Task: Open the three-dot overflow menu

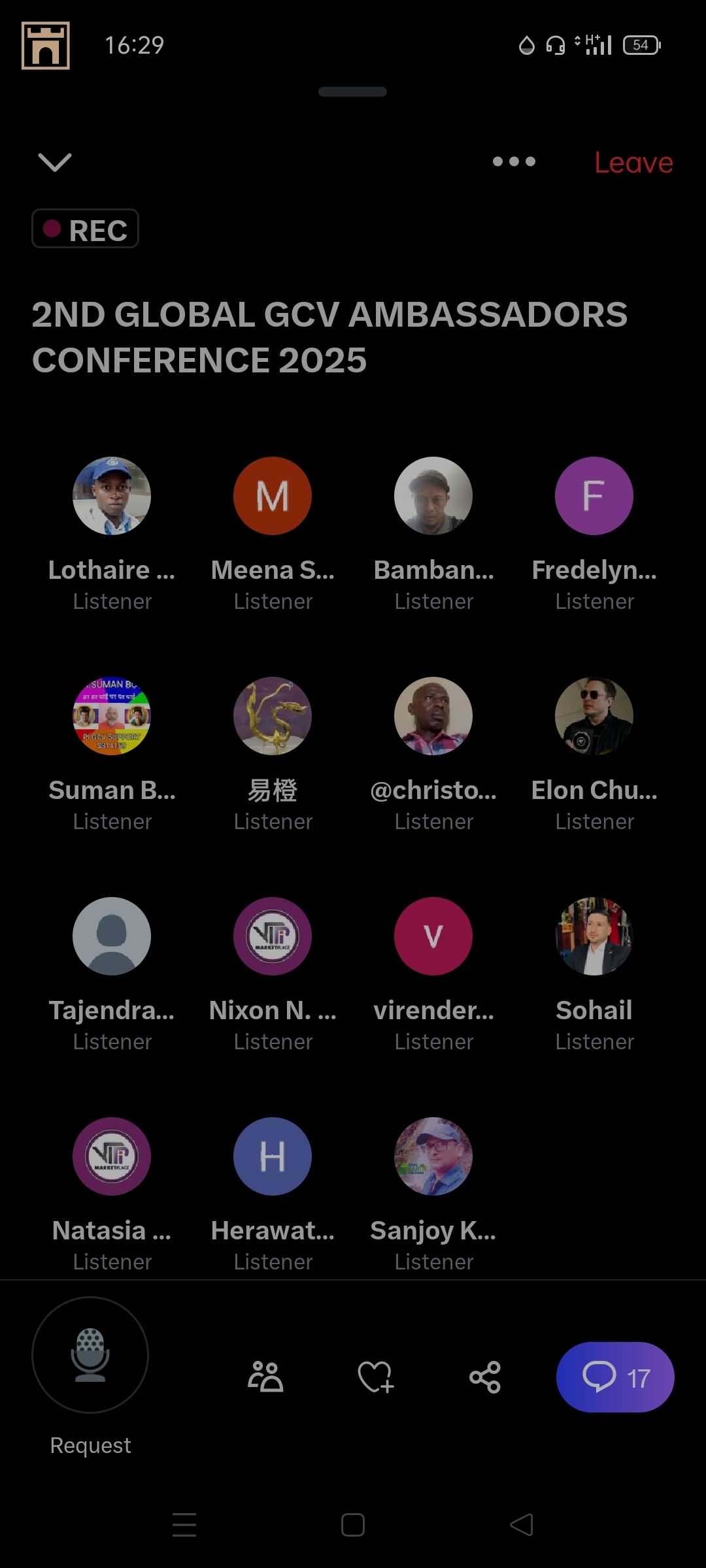Action: point(514,161)
